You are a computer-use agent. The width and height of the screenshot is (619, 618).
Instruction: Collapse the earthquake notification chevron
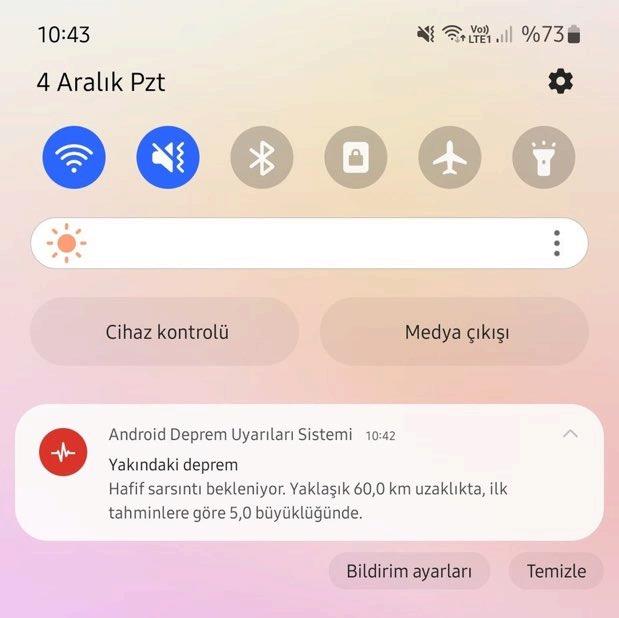(x=570, y=434)
